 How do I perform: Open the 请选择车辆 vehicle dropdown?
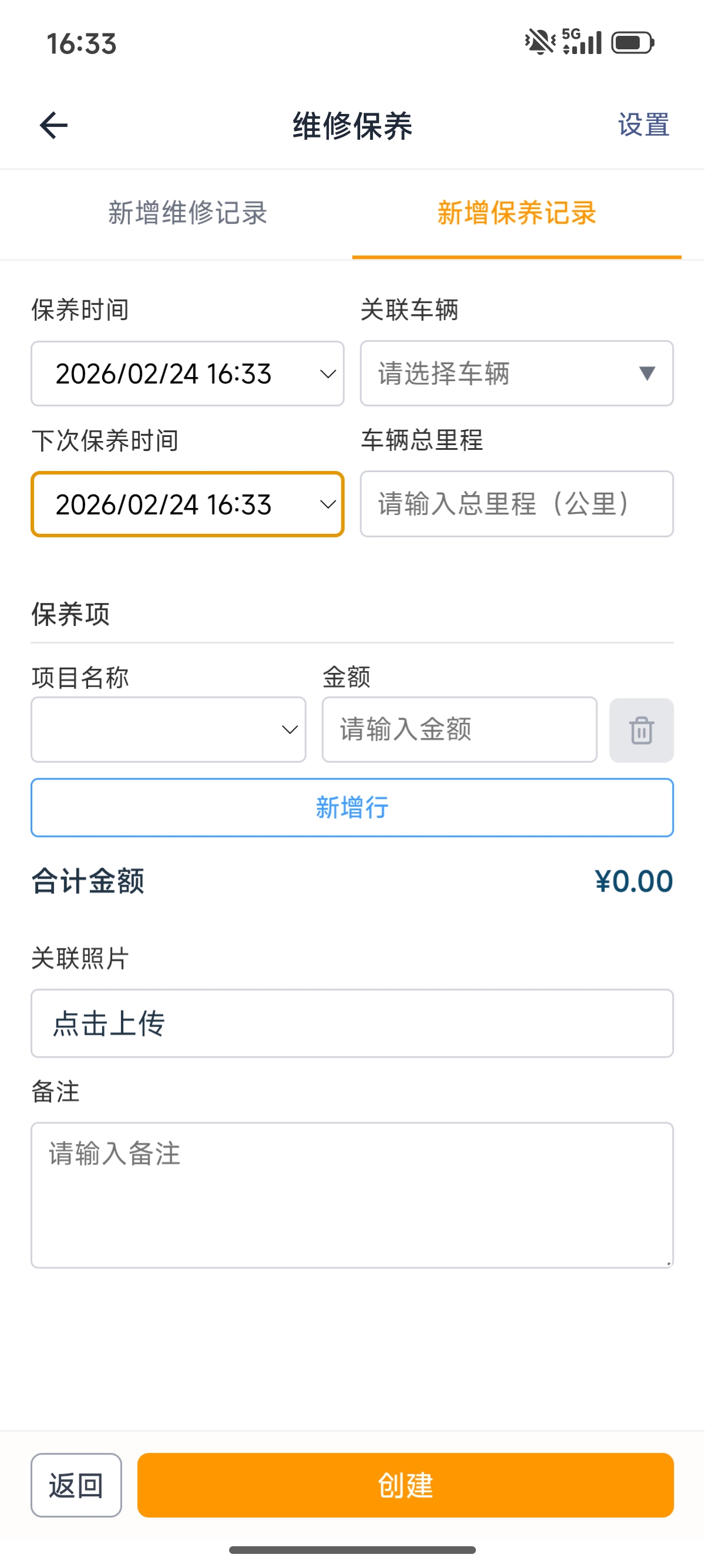pyautogui.click(x=516, y=373)
